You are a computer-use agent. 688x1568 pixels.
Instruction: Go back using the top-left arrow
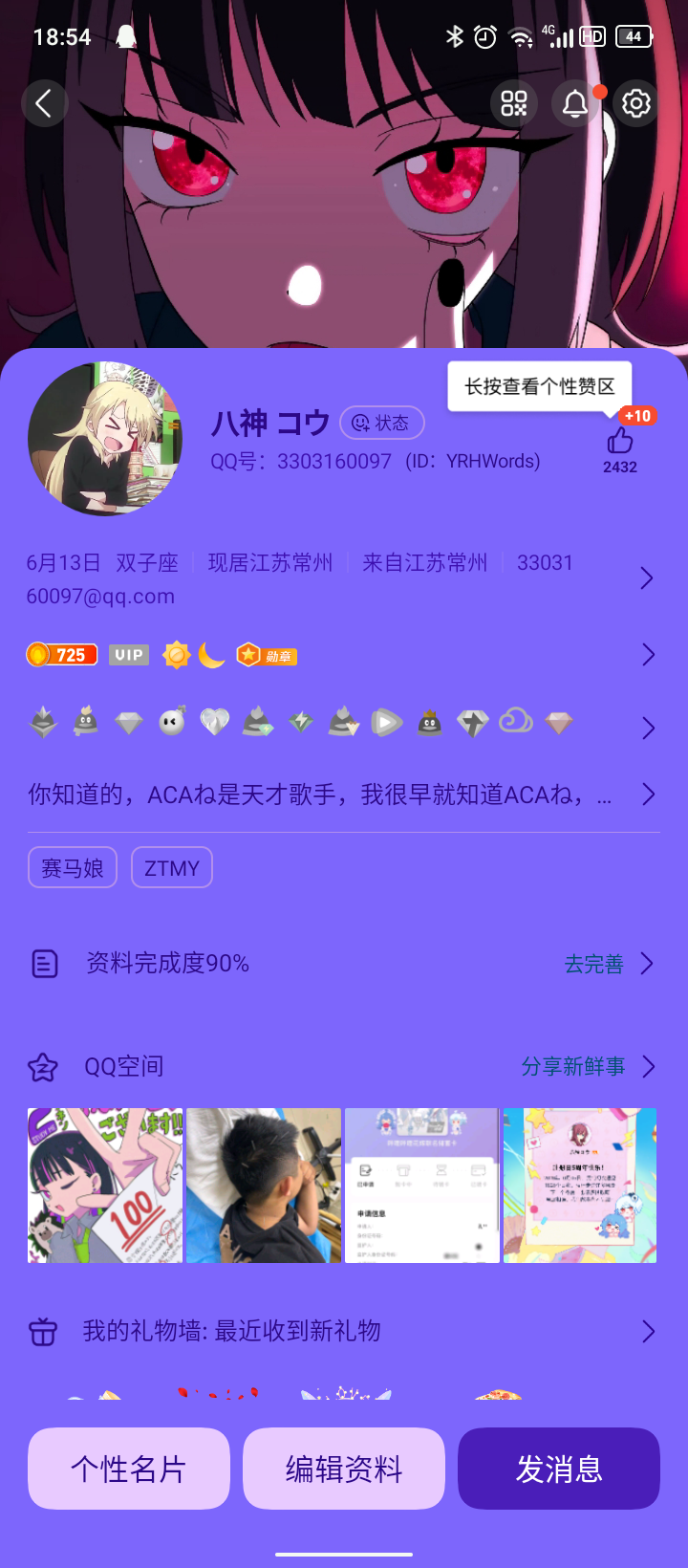(x=44, y=103)
